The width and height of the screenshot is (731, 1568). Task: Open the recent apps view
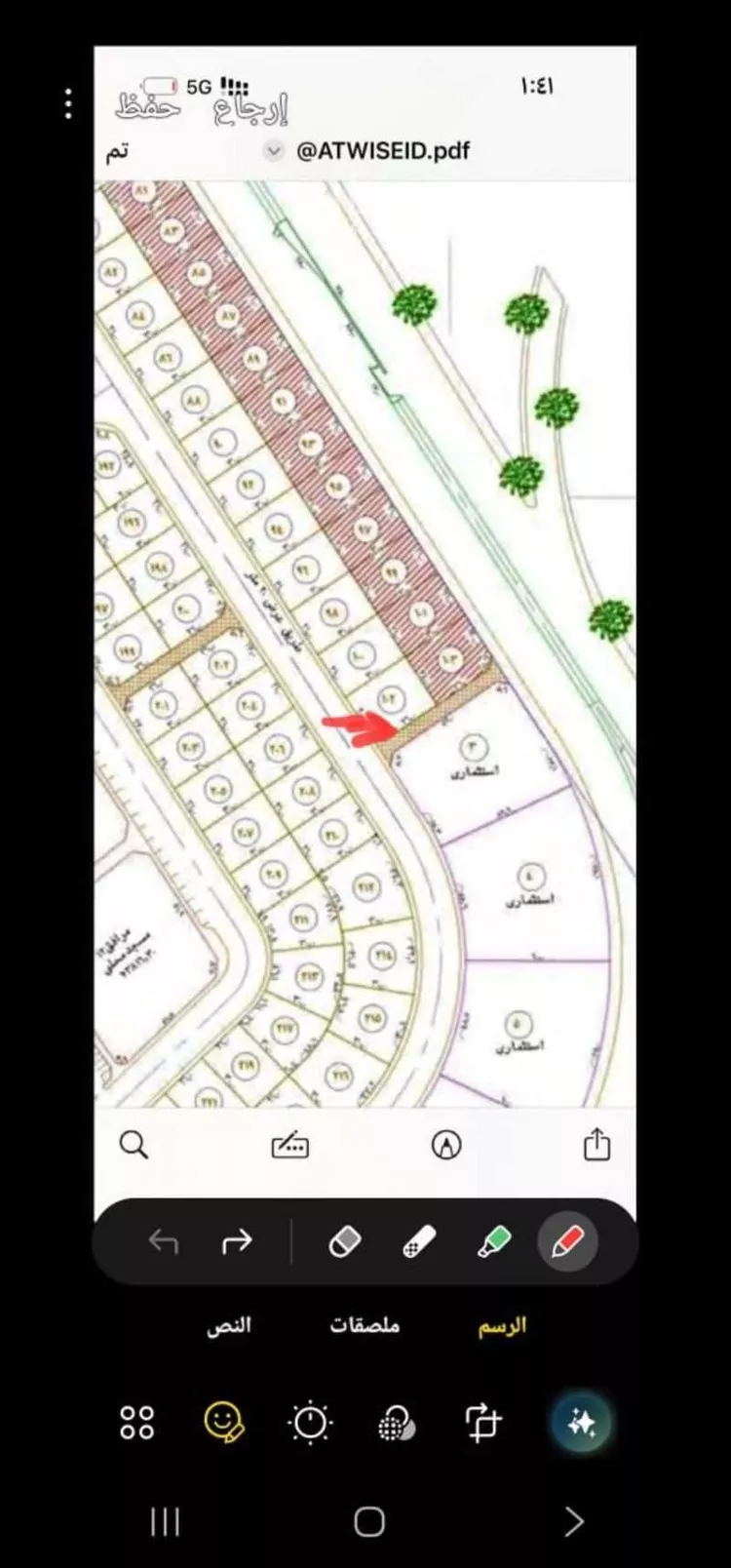pos(166,1521)
